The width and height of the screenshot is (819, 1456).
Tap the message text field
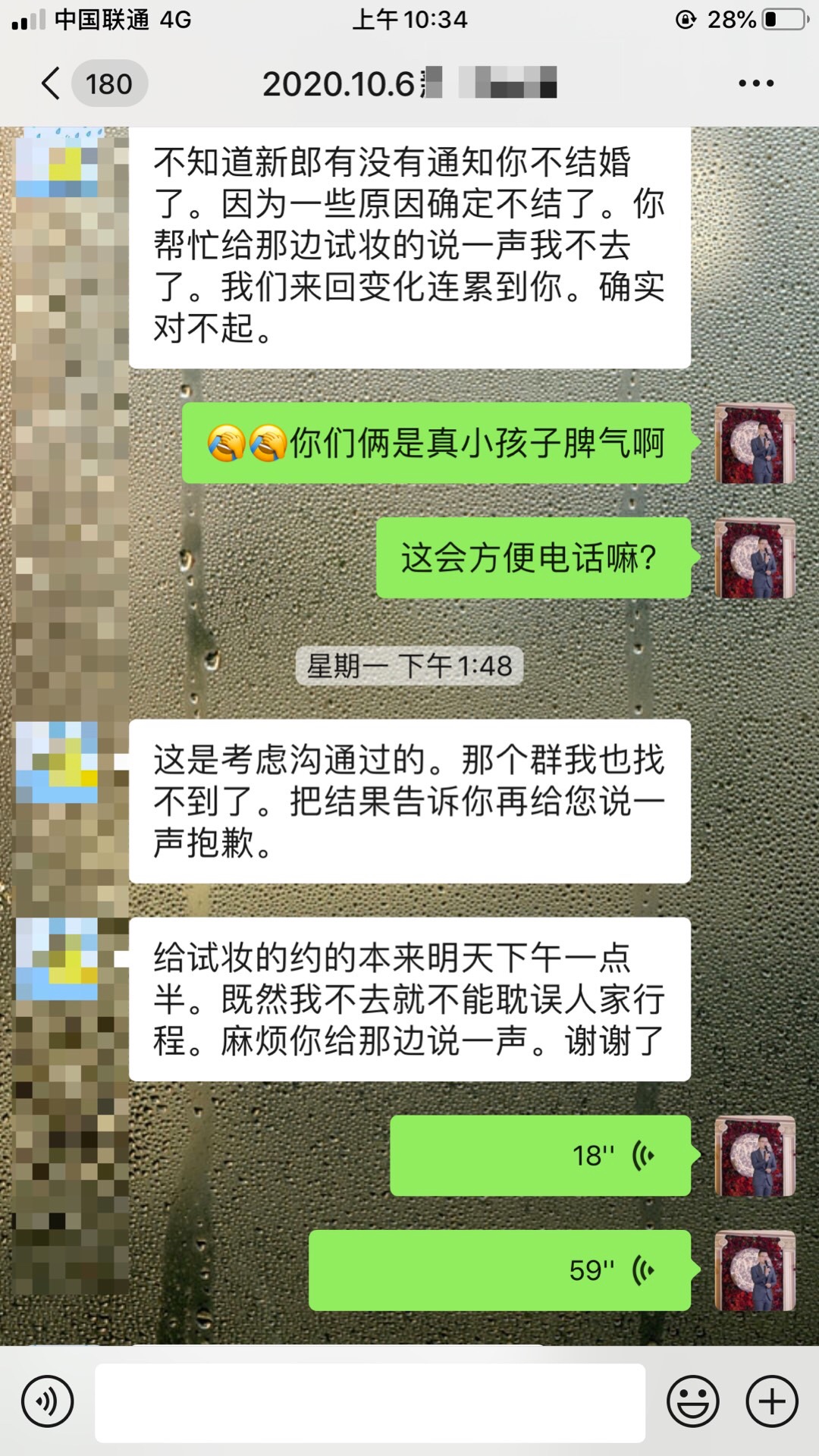[370, 1401]
